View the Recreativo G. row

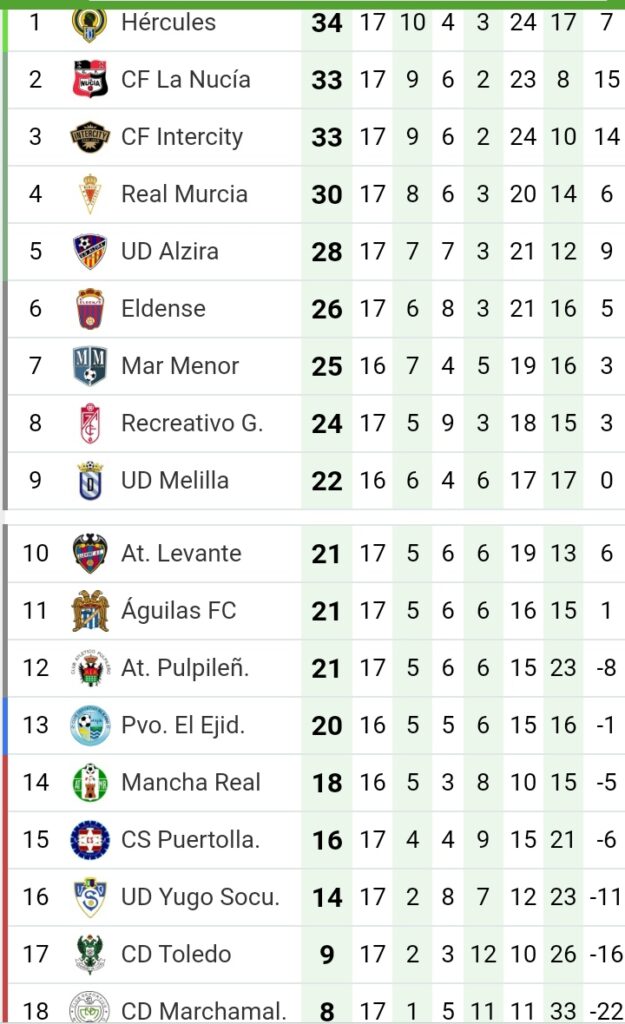coord(191,423)
